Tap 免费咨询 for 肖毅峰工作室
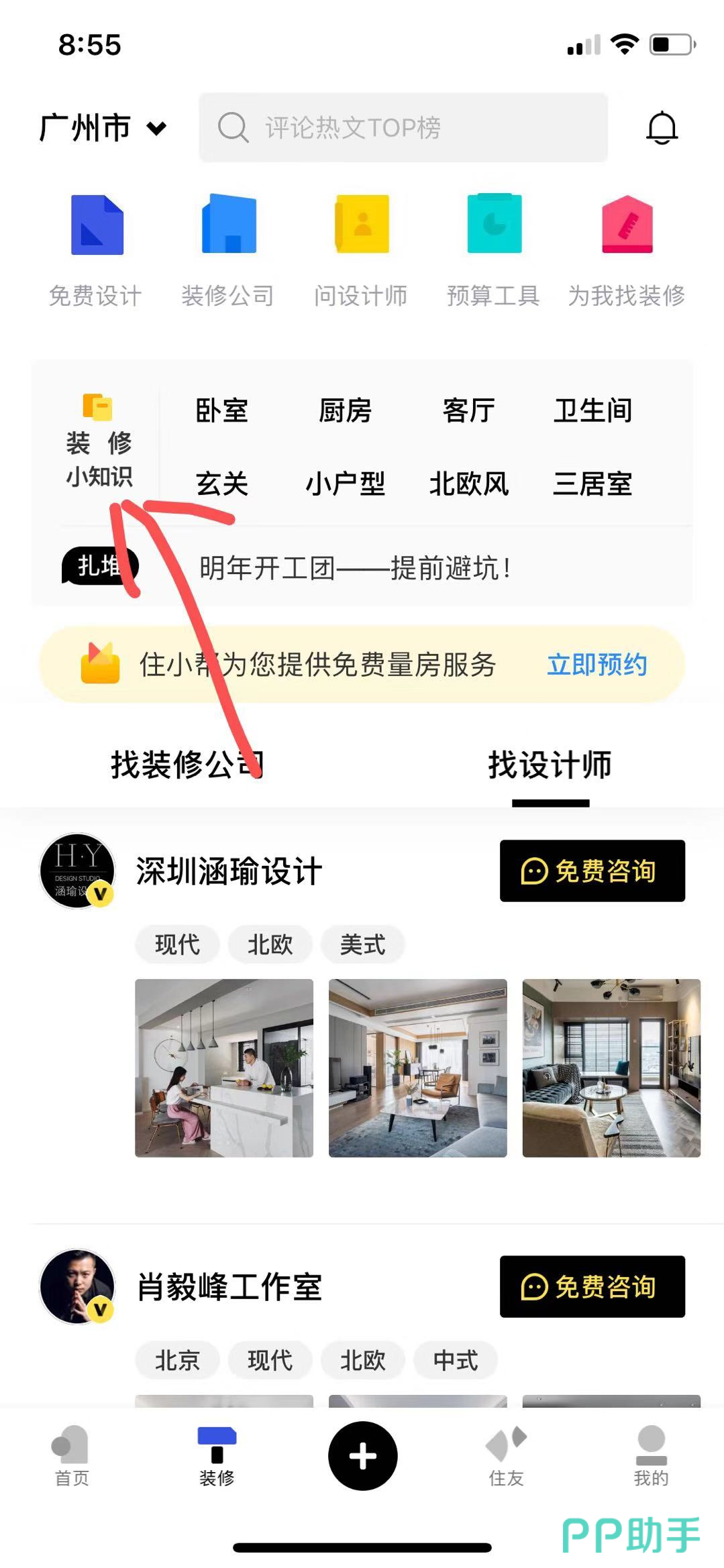Screen dimensions: 724x1568 (x=592, y=1287)
